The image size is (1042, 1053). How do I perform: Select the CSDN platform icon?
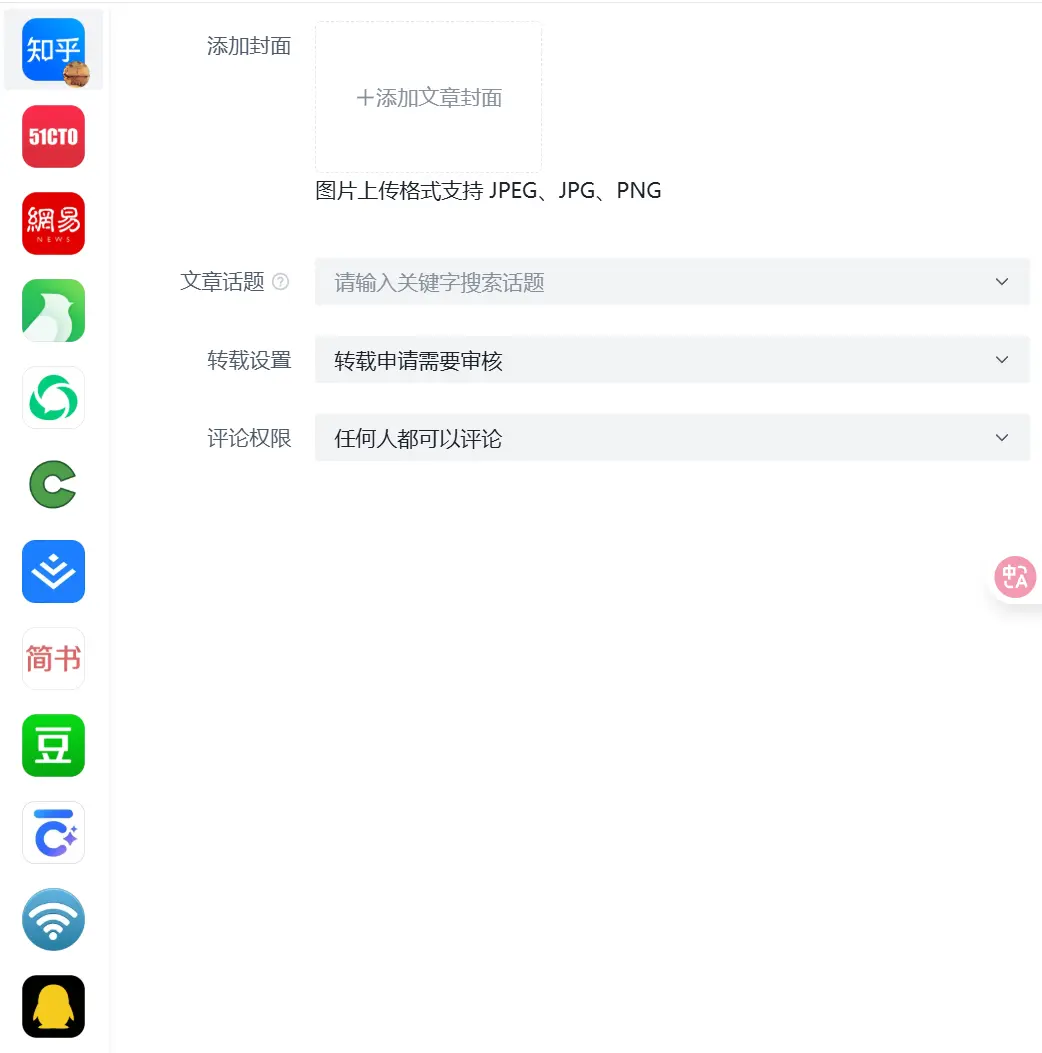tap(53, 484)
